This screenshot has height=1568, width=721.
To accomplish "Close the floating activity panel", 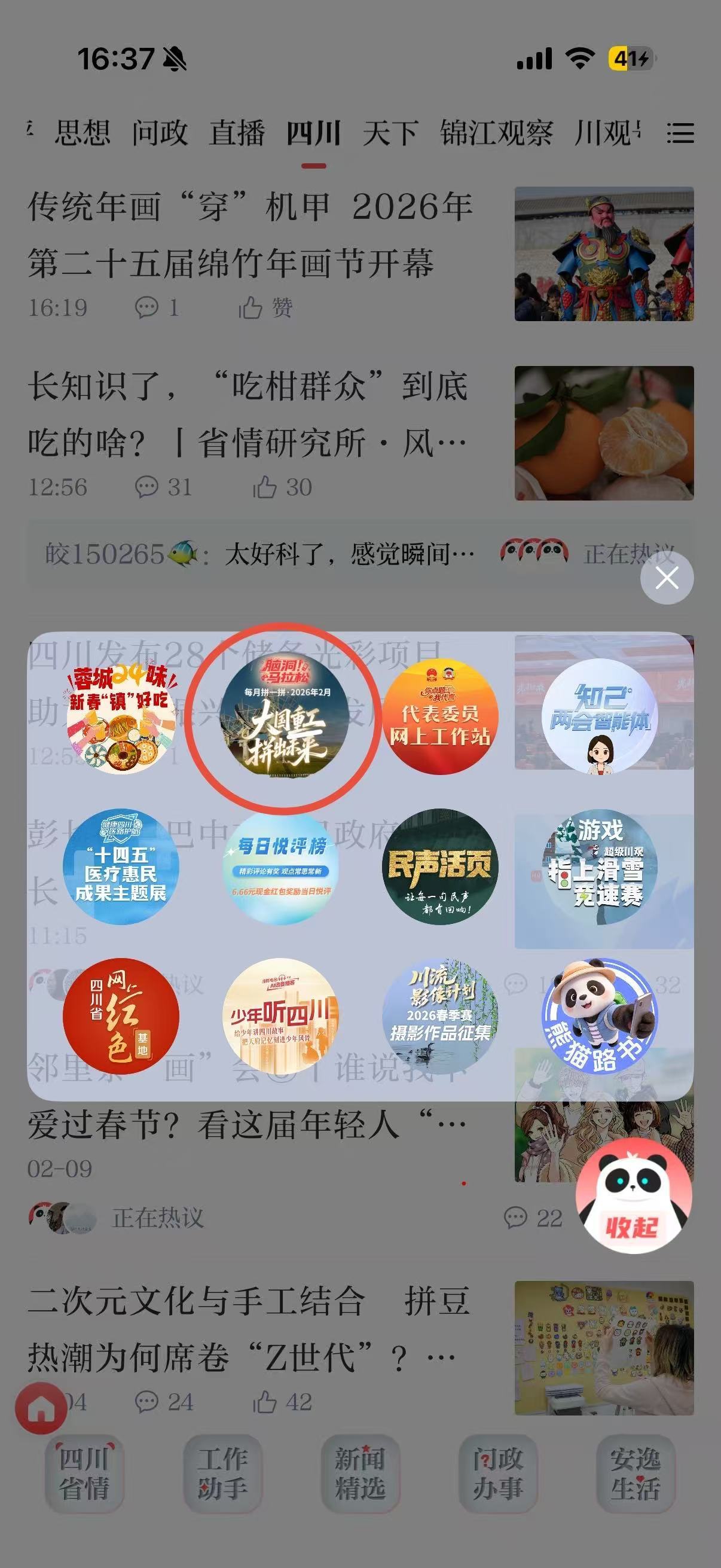I will coord(667,578).
